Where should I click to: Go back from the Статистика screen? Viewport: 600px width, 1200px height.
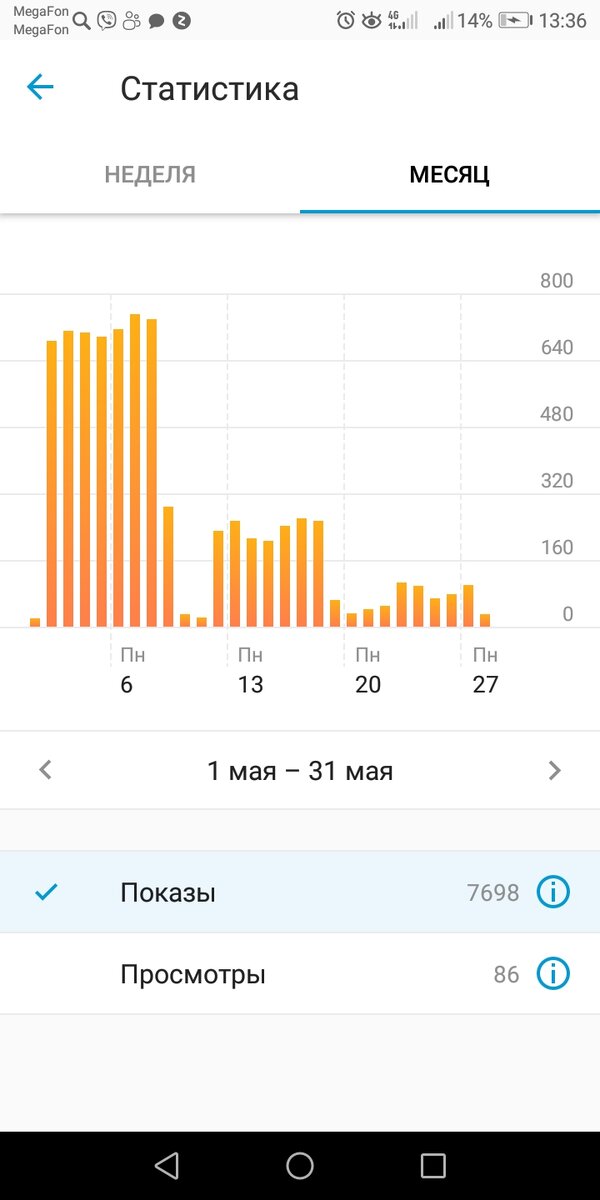40,88
